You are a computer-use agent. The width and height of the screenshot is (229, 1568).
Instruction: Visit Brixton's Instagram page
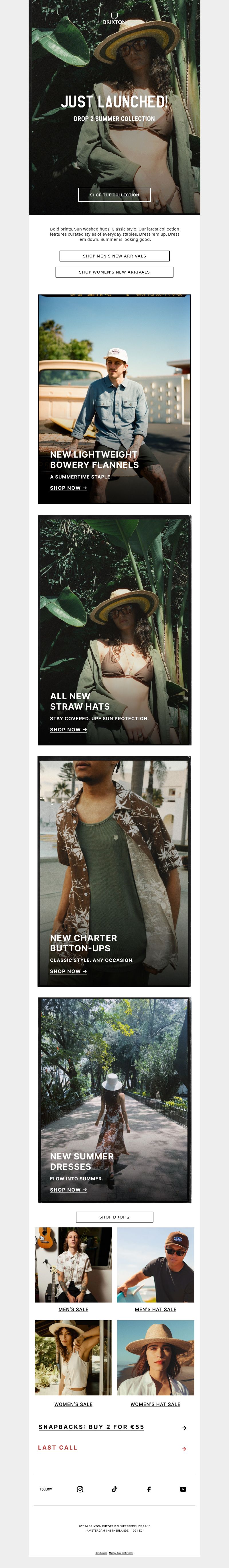point(80,1489)
